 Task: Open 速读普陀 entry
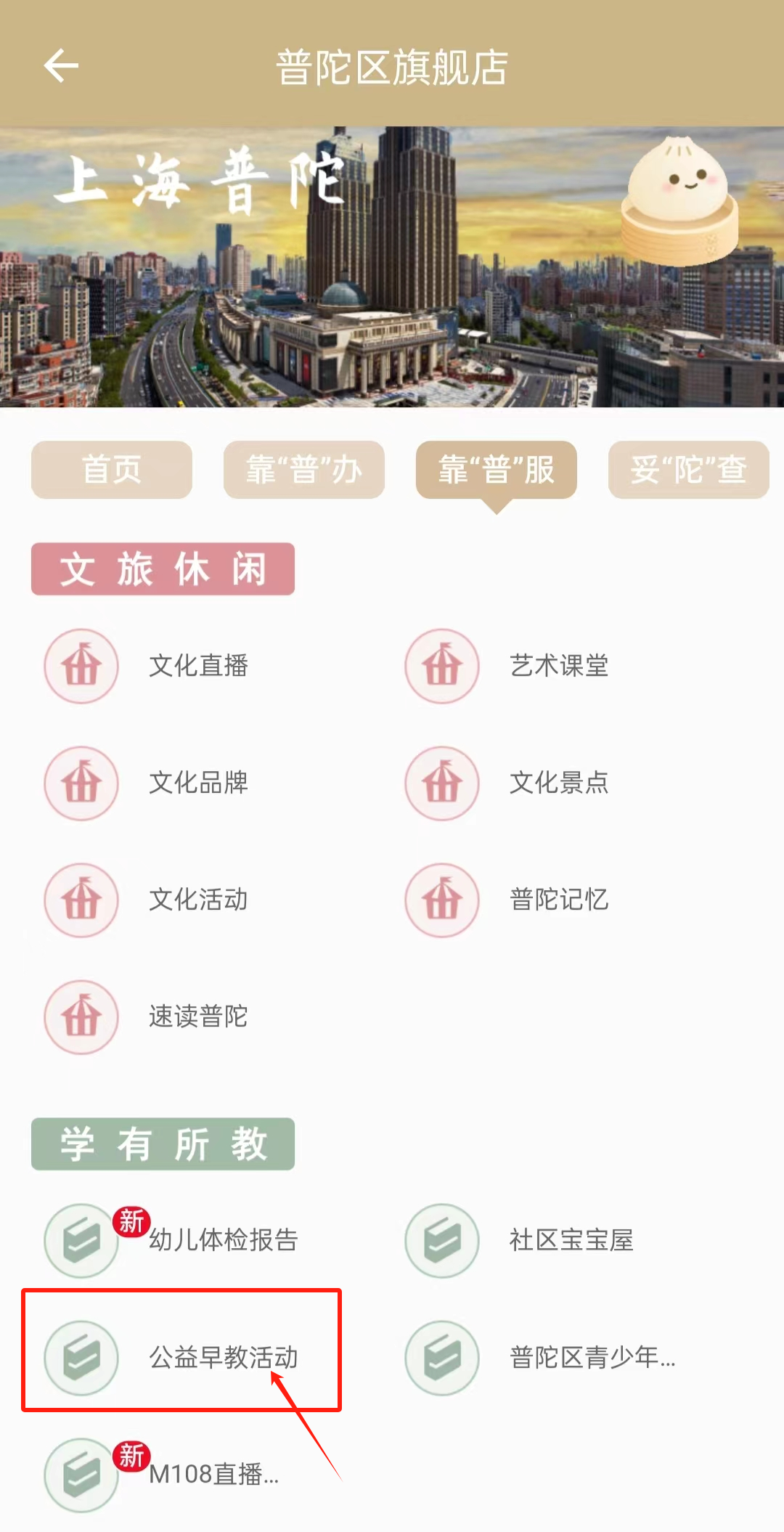tap(197, 1016)
